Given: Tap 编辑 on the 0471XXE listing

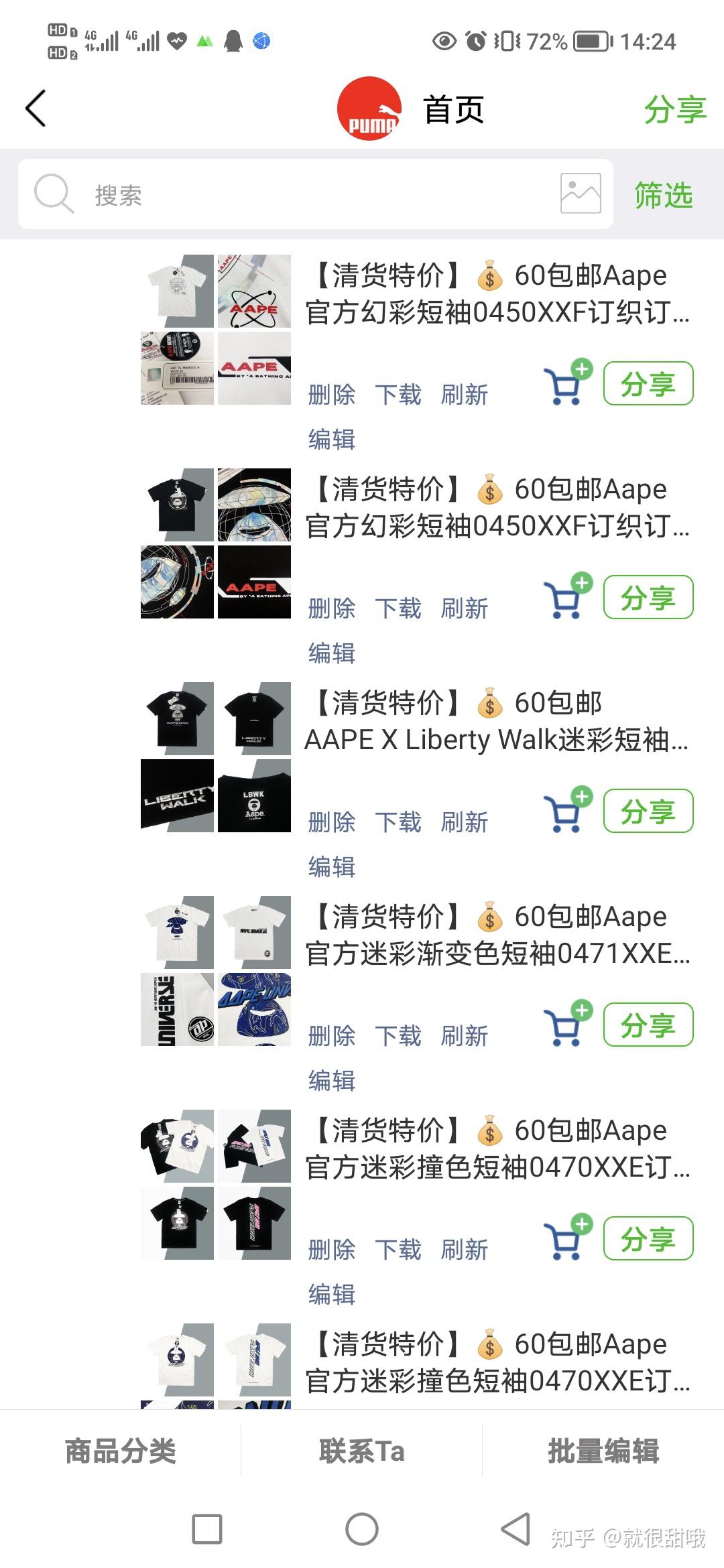Looking at the screenshot, I should coord(332,1080).
